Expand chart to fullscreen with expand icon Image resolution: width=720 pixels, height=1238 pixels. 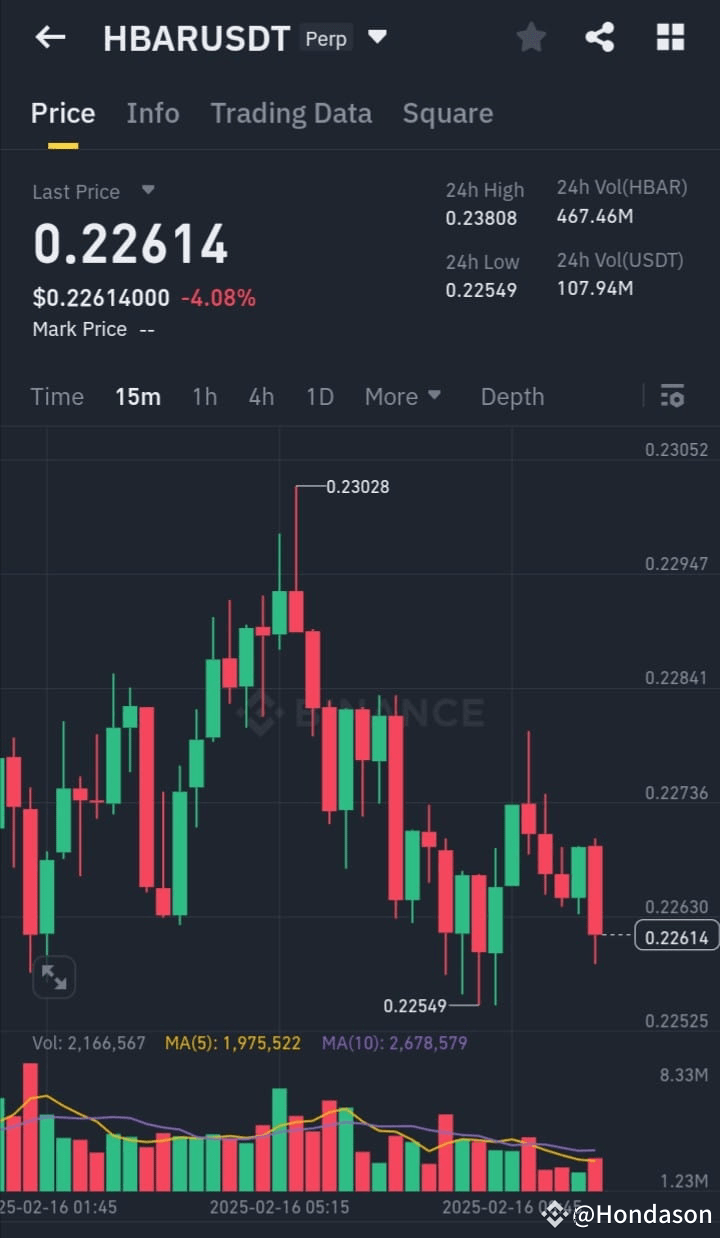[53, 977]
